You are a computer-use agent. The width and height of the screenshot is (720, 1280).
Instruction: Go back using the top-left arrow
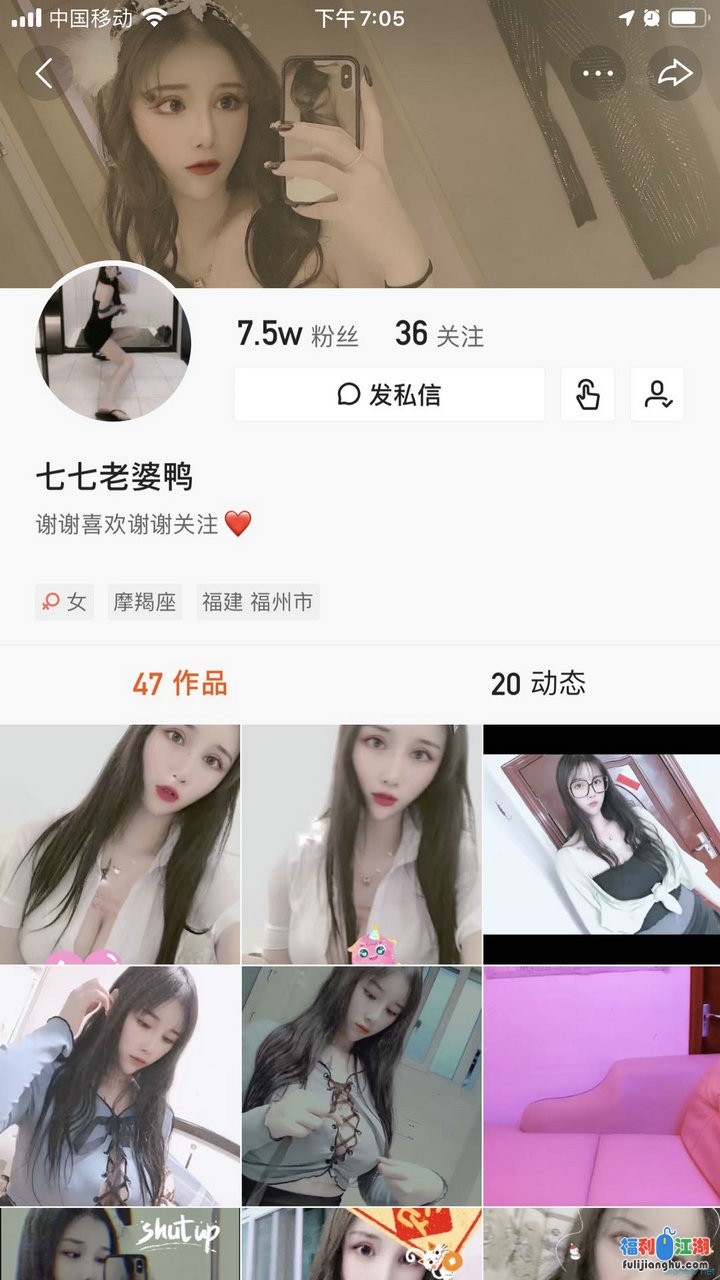click(44, 73)
